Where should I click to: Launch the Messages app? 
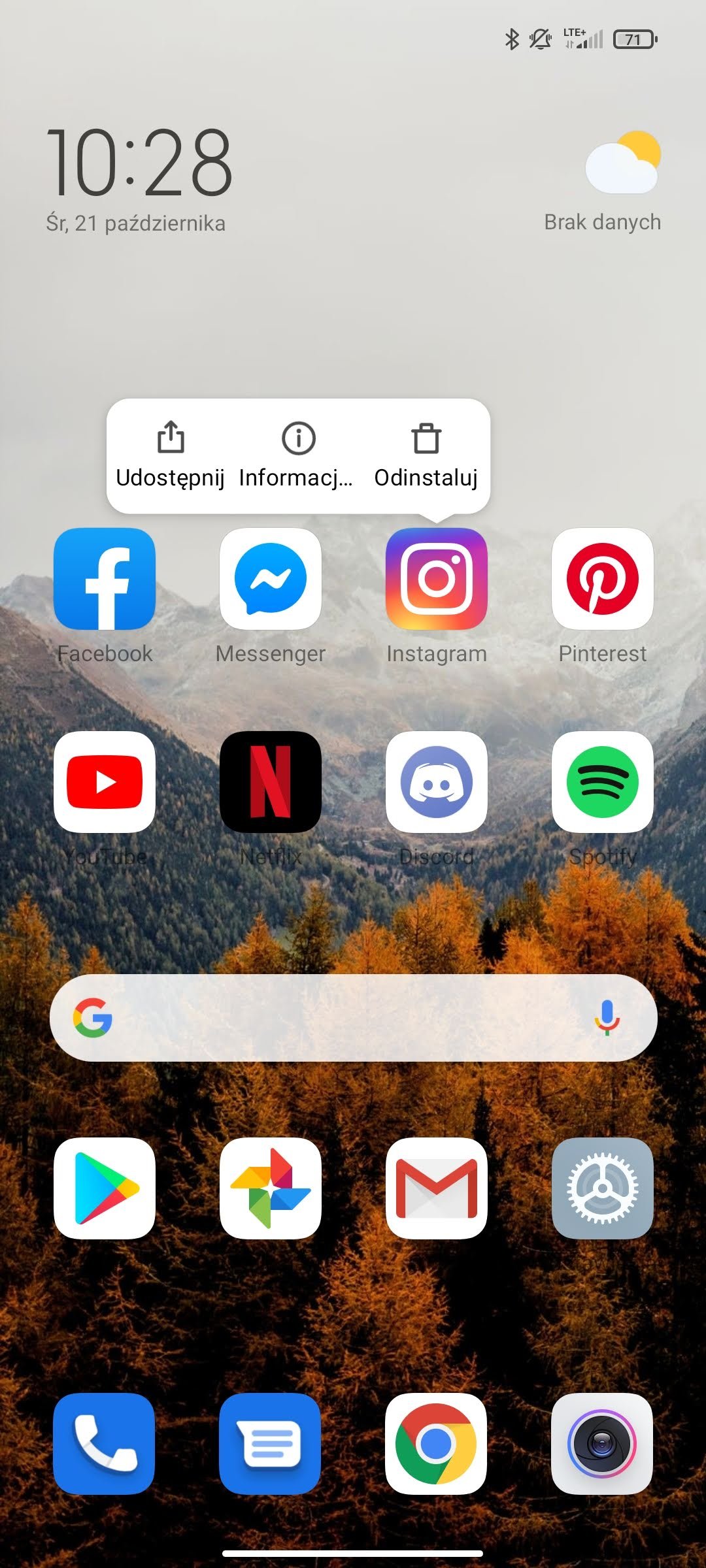(x=271, y=1444)
